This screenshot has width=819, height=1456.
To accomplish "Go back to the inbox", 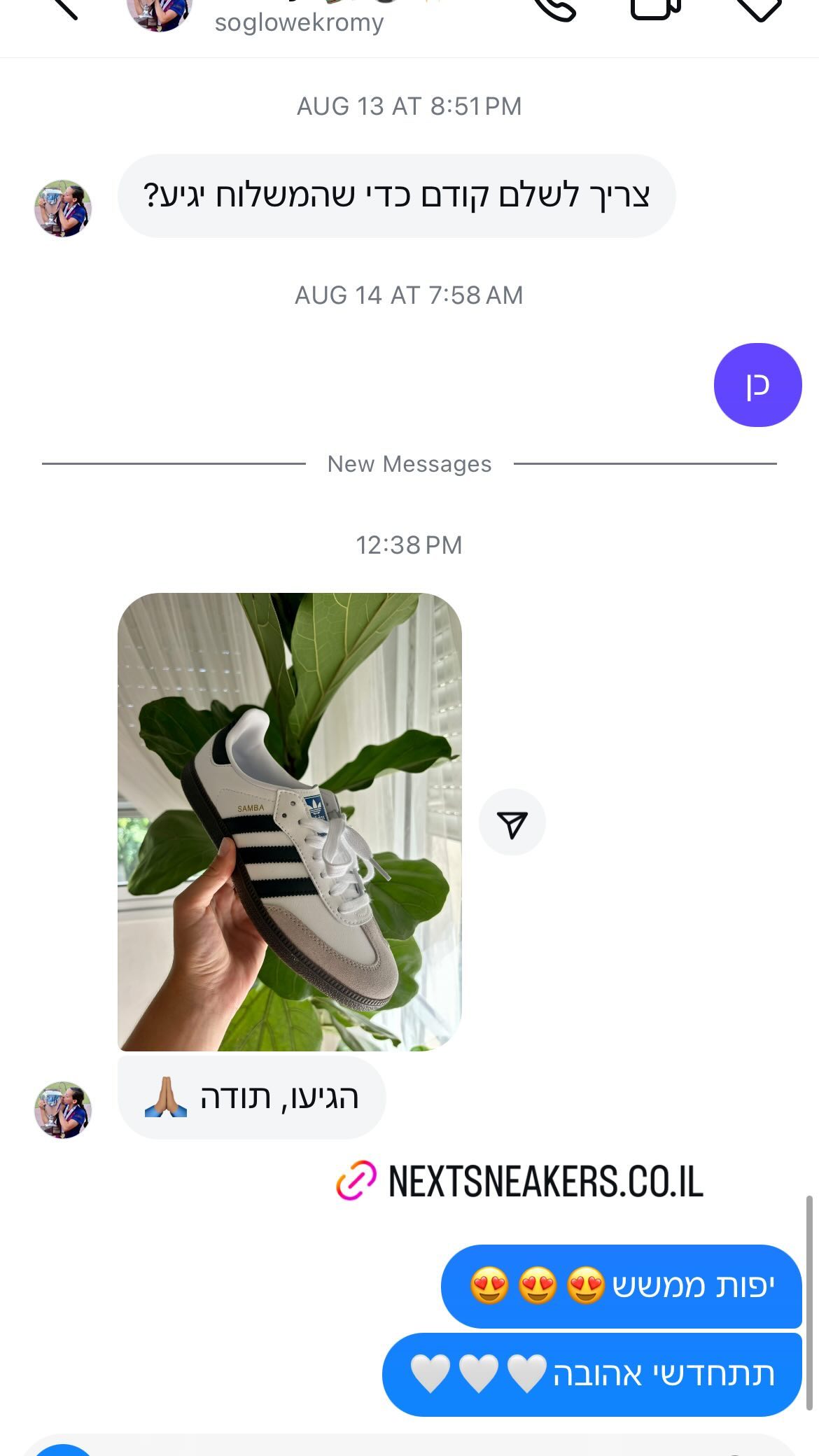I will point(64,7).
